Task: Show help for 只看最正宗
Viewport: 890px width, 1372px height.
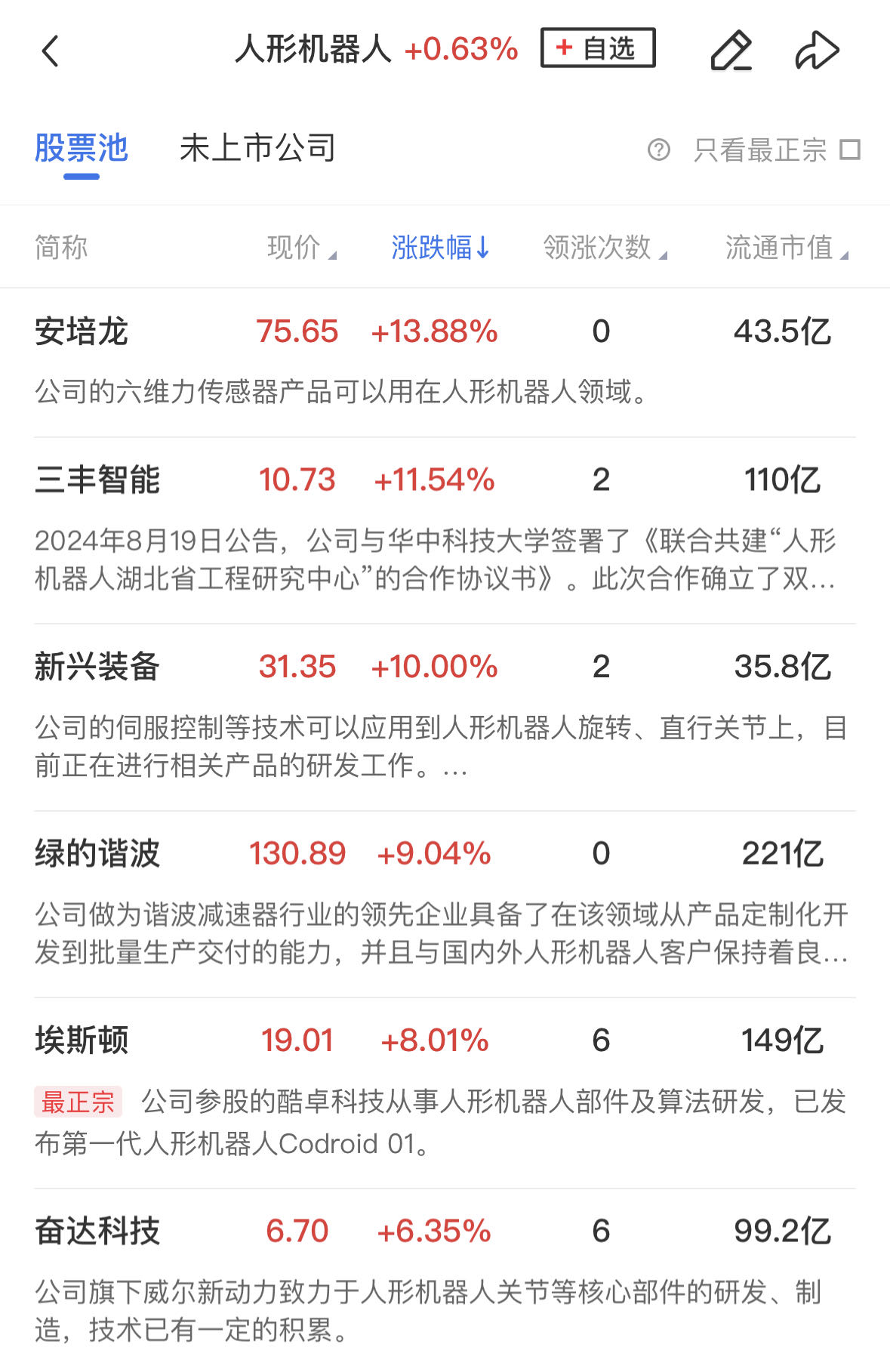Action: 658,150
